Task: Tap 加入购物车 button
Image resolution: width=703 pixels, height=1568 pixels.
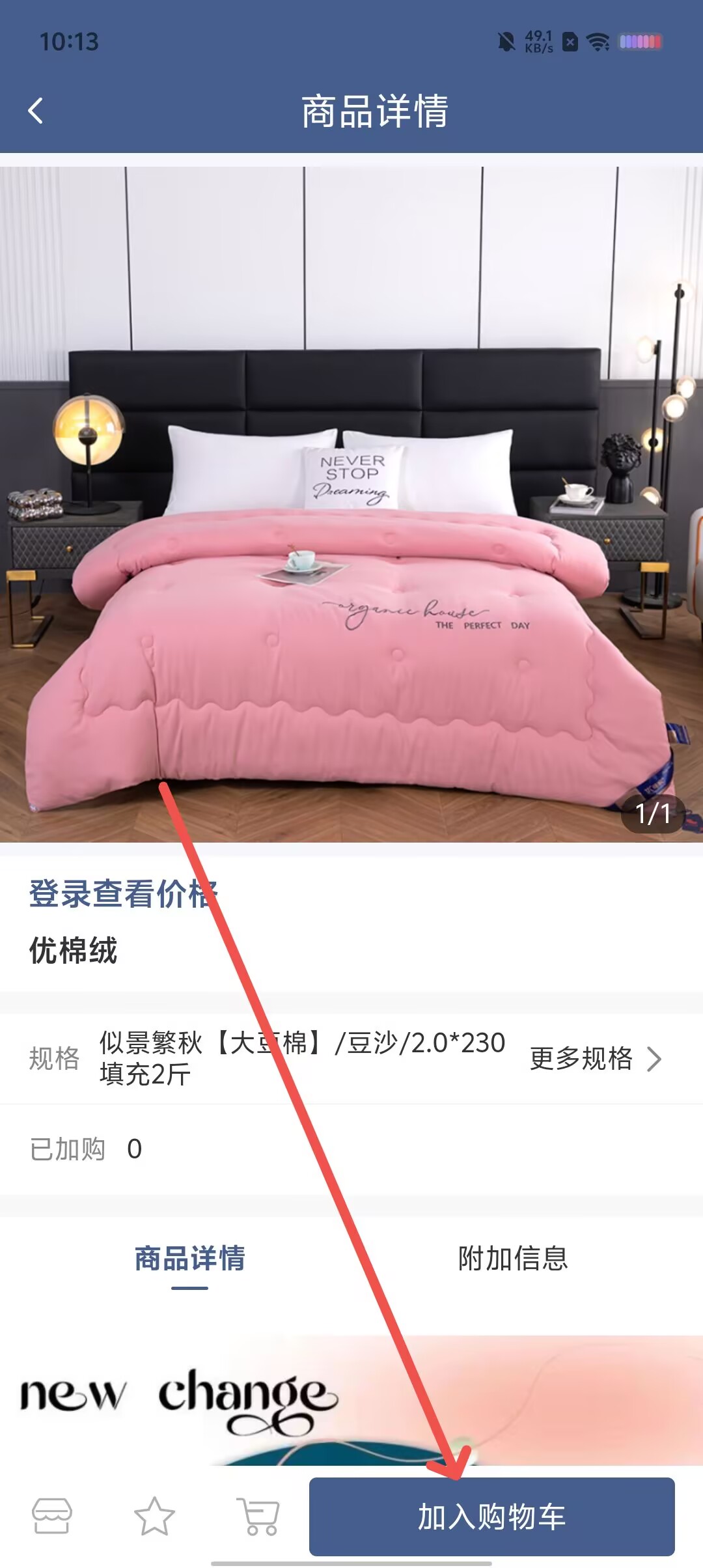Action: click(x=491, y=1516)
